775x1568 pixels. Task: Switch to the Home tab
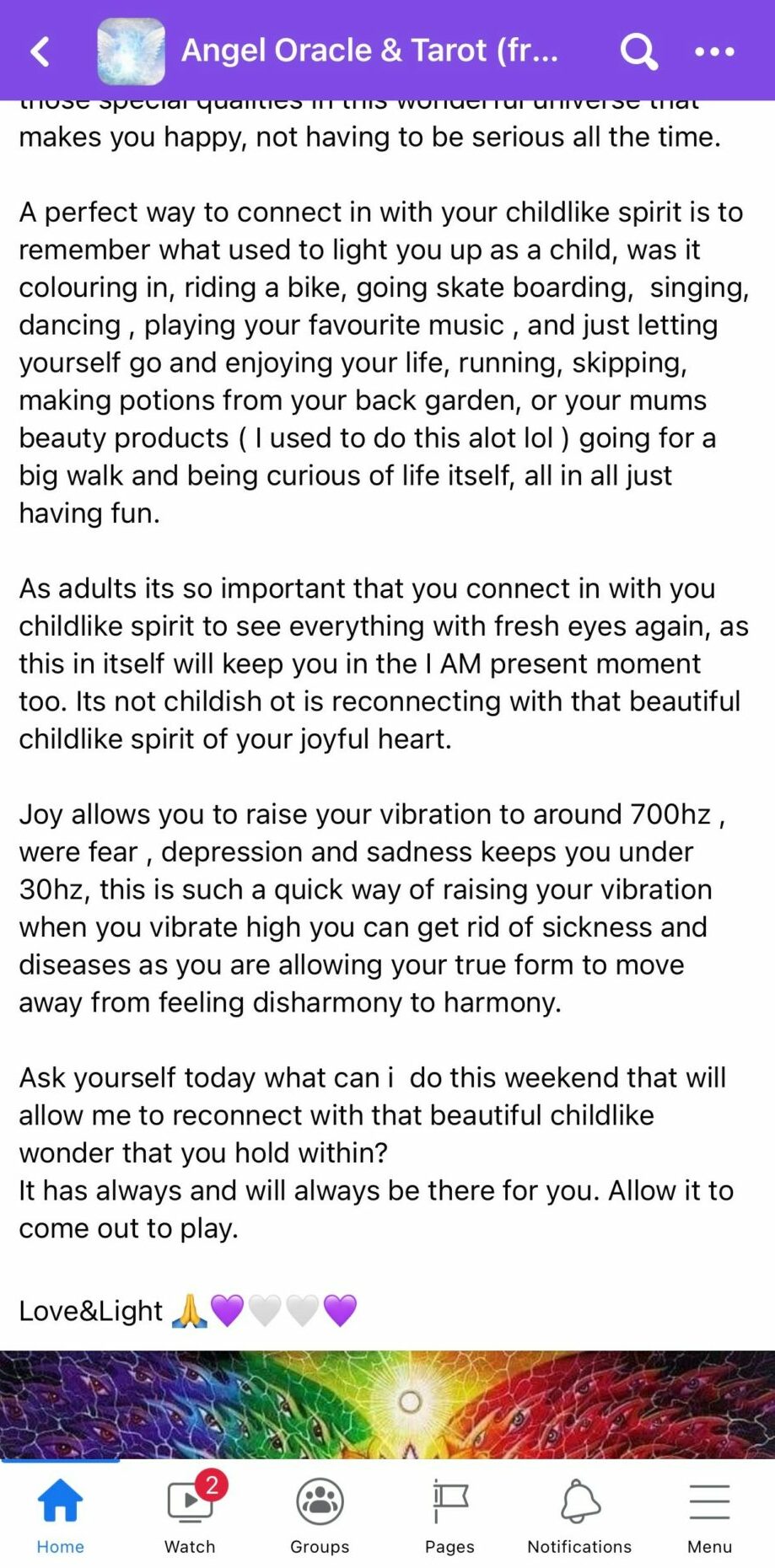[x=60, y=1515]
